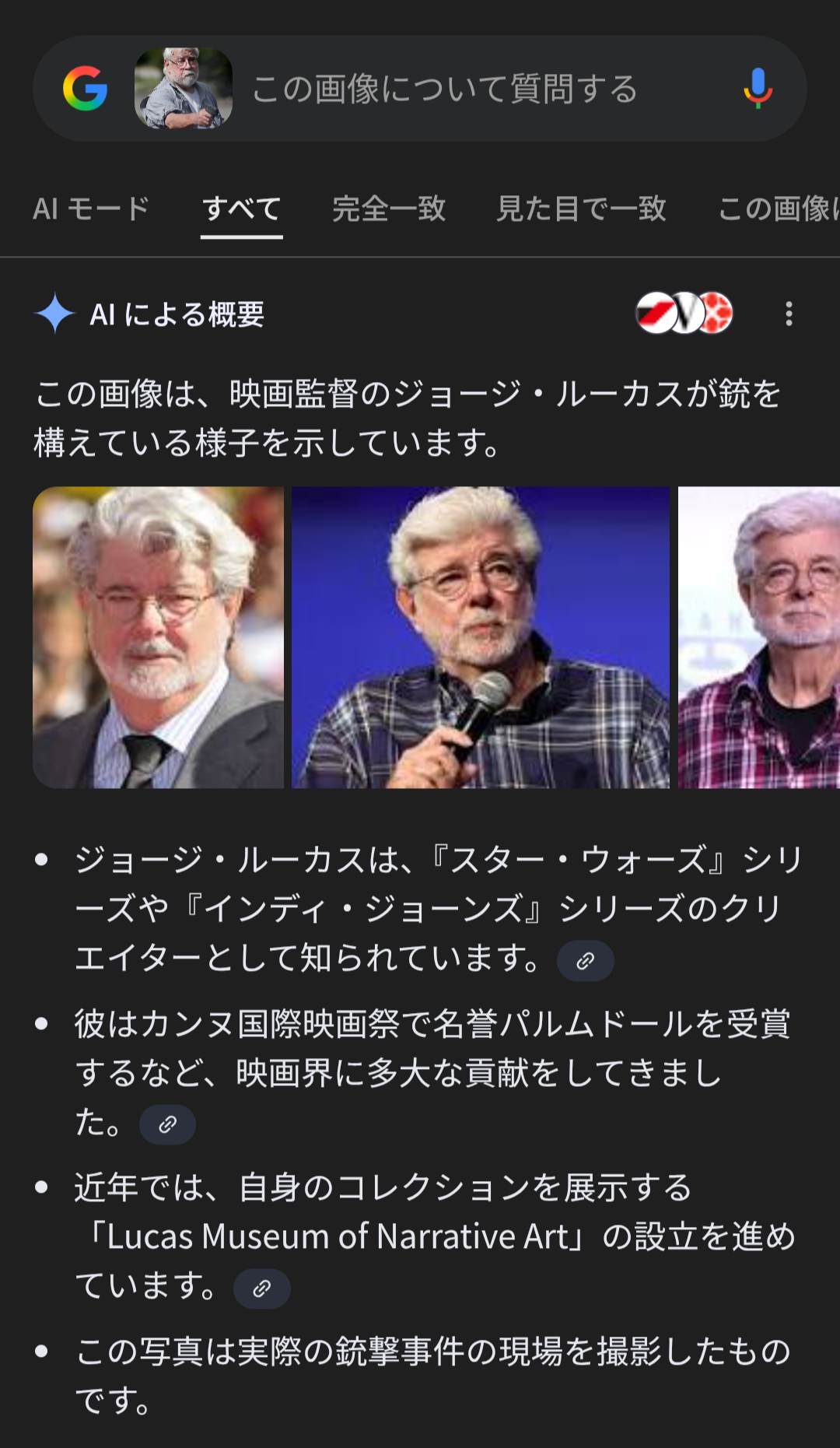Viewport: 840px width, 1448px height.
Task: Open the photo of man holding microphone
Action: (x=481, y=637)
